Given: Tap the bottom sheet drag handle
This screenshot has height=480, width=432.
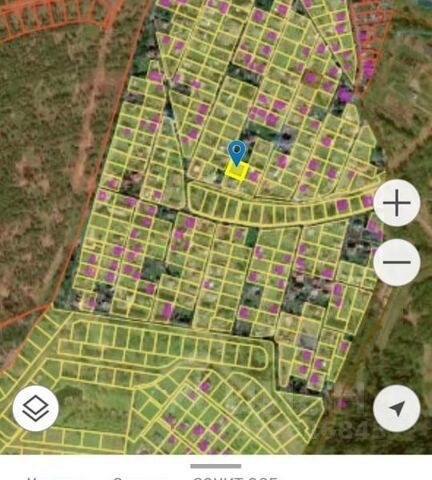Looking at the screenshot, I should (x=216, y=466).
